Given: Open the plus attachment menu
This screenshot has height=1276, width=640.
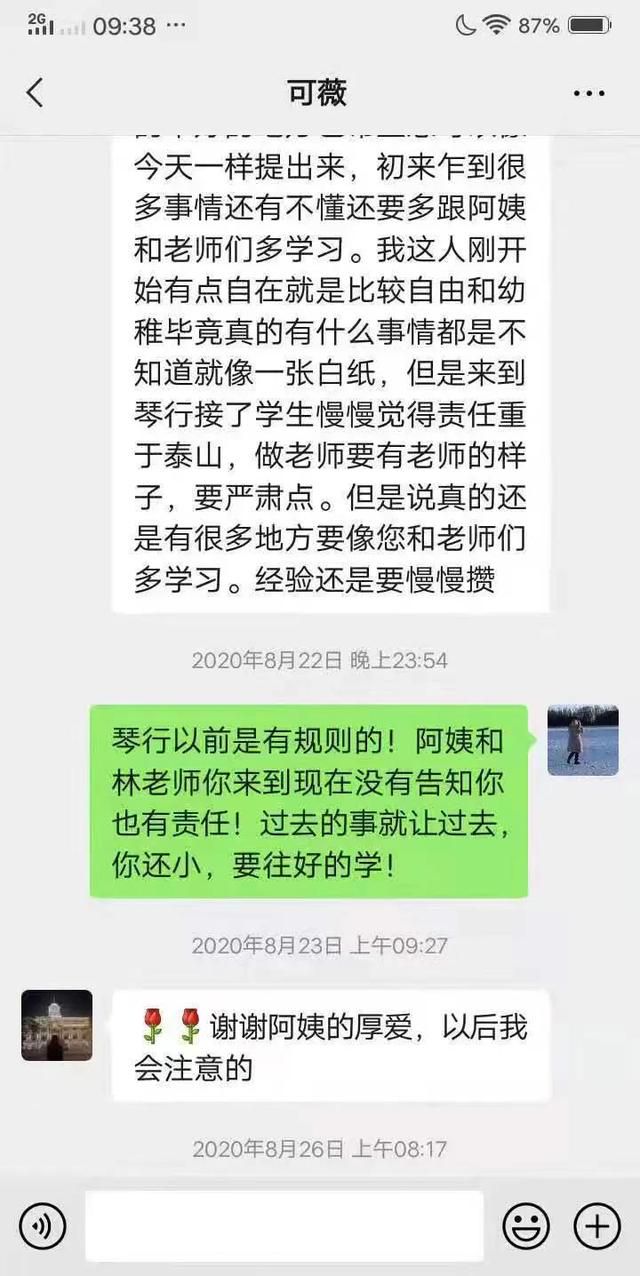Looking at the screenshot, I should coord(597,1226).
